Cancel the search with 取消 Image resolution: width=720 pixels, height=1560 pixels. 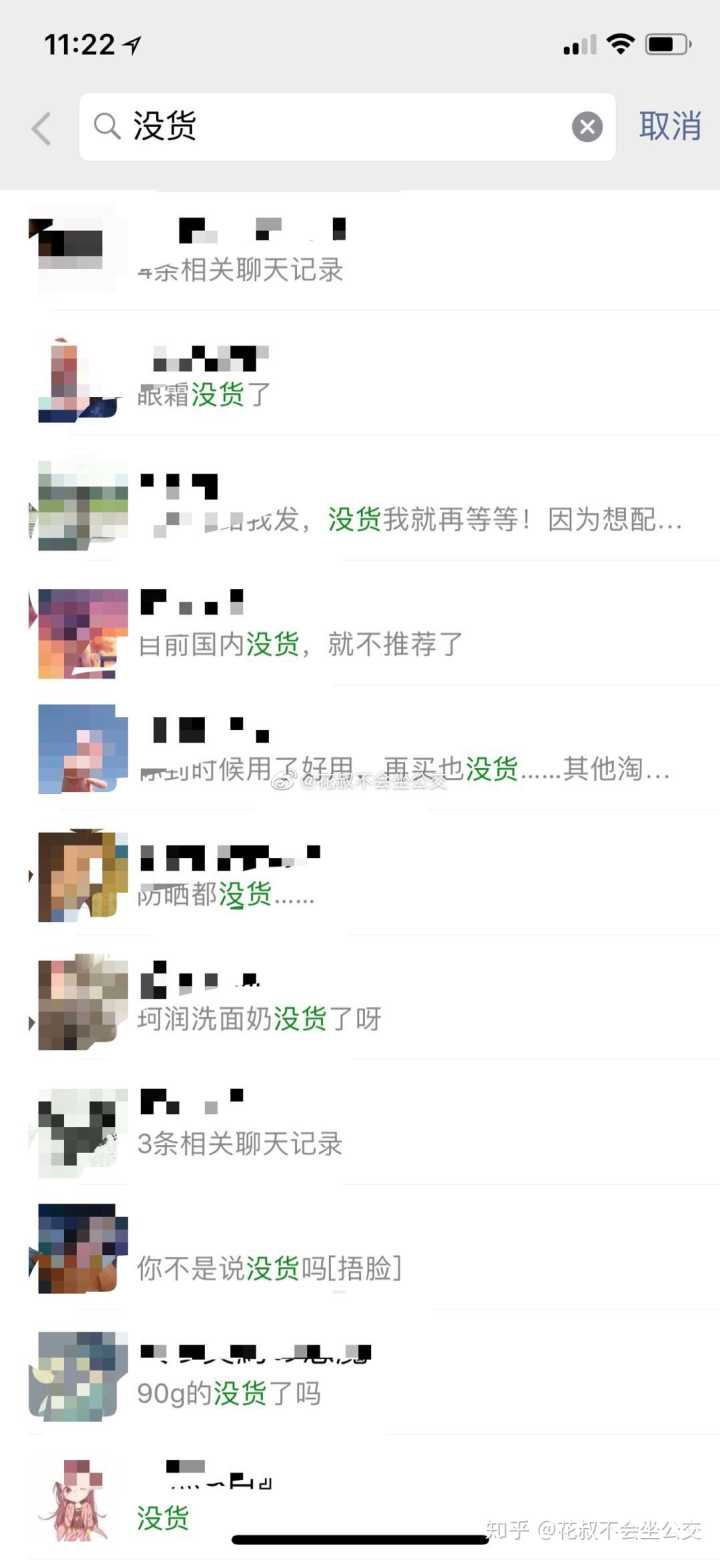coord(670,127)
